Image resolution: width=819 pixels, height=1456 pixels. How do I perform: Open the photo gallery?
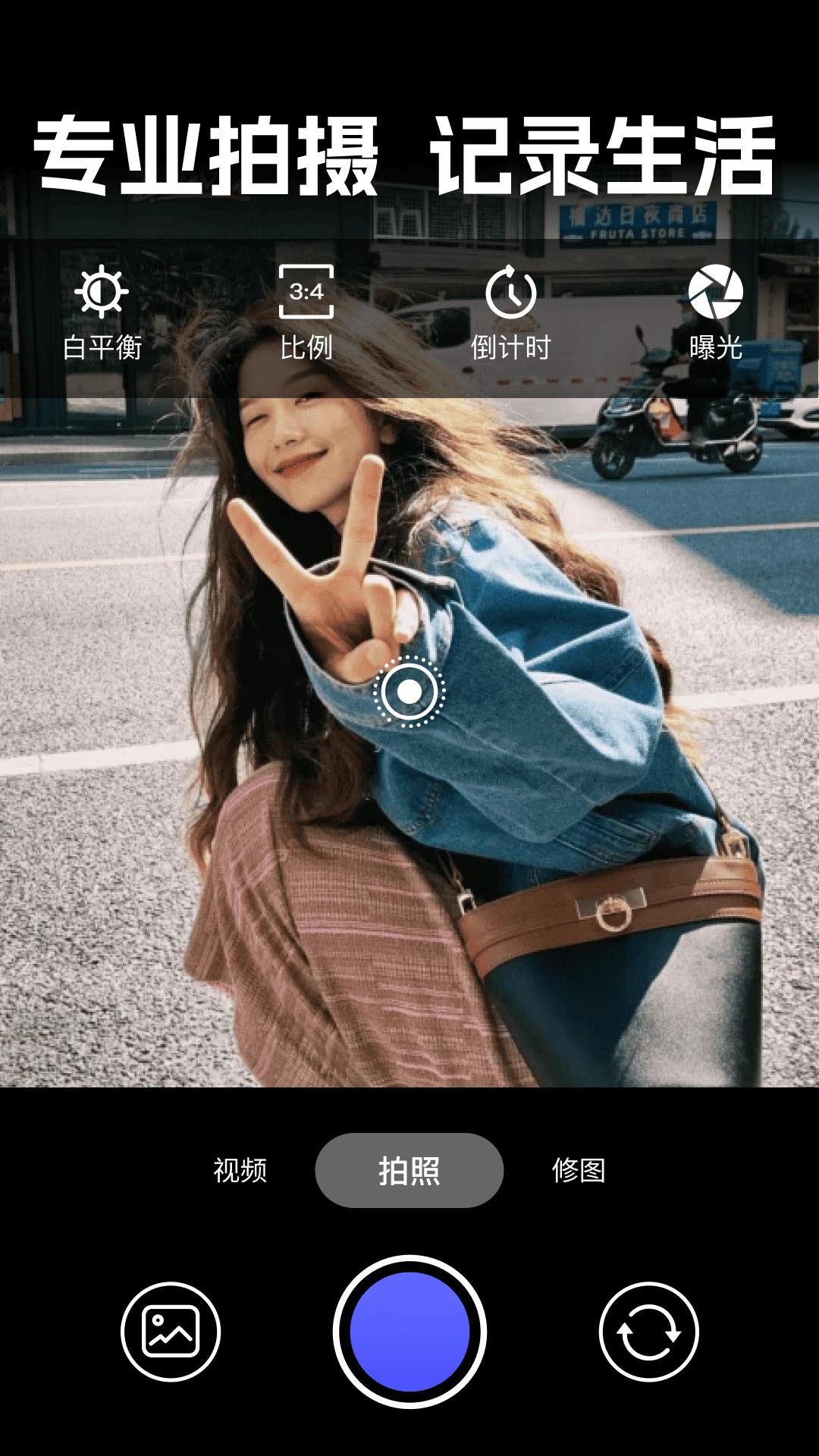pos(171,1332)
